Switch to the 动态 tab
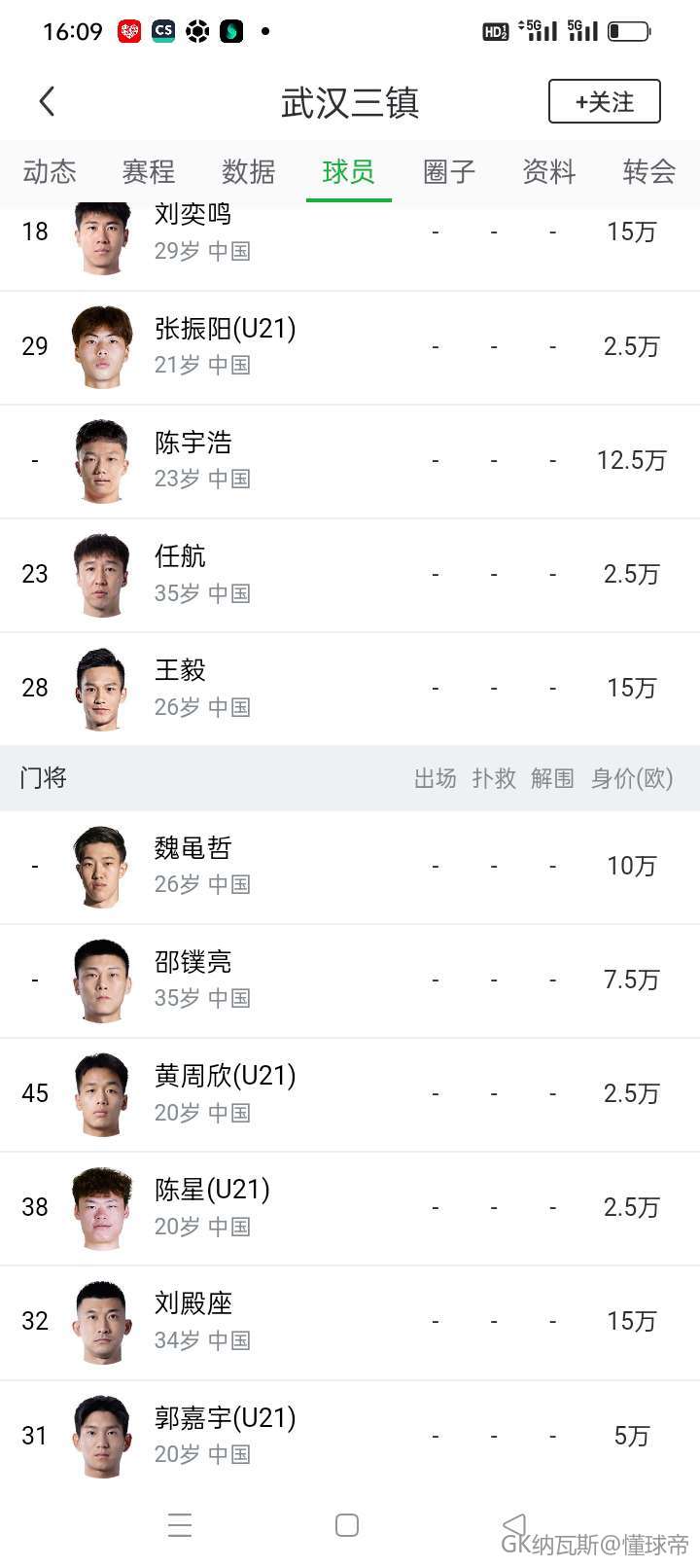The image size is (700, 1568). (50, 172)
